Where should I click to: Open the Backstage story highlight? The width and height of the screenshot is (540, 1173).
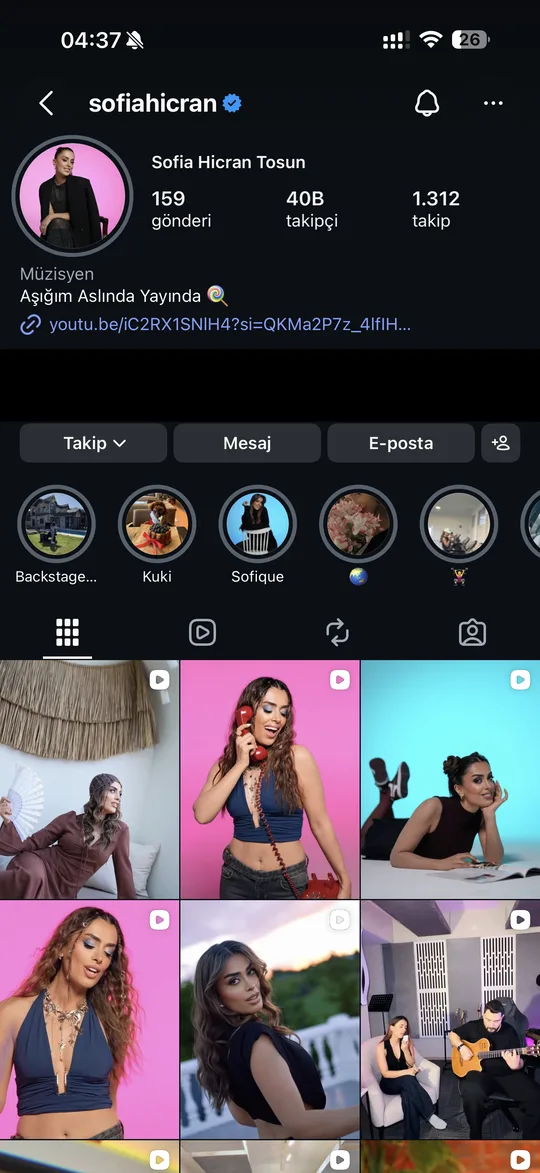point(56,524)
